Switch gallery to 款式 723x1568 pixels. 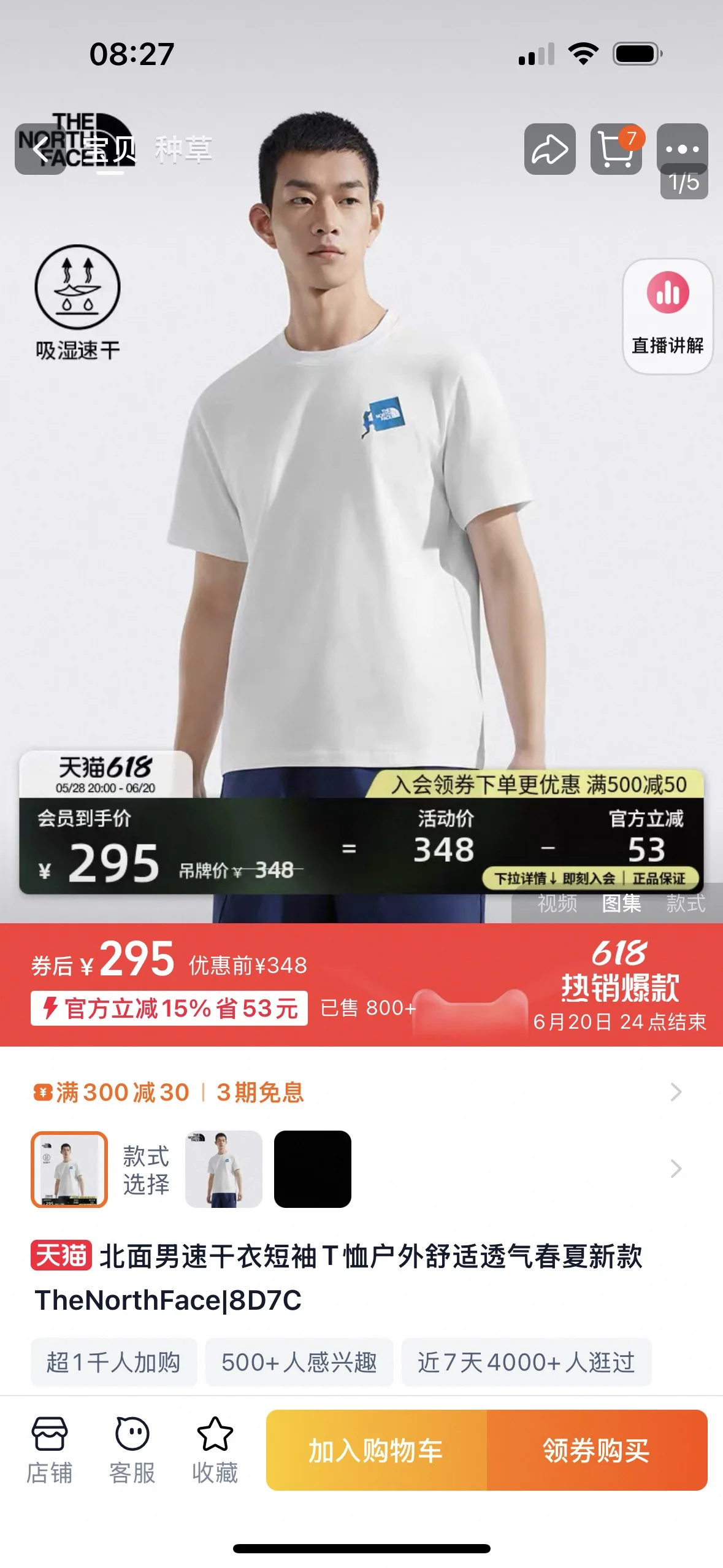[686, 904]
